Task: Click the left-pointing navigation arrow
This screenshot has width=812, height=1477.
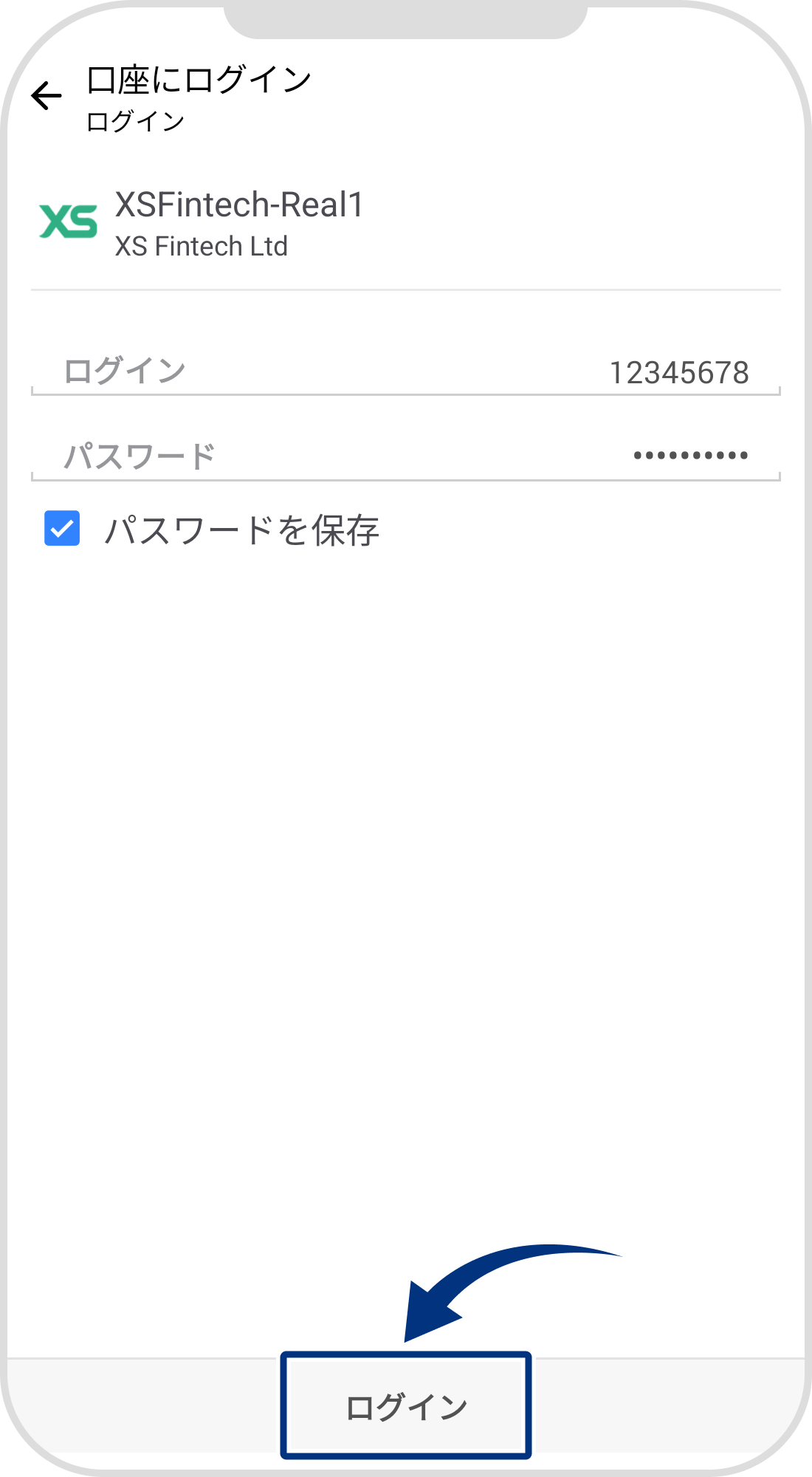Action: point(46,94)
